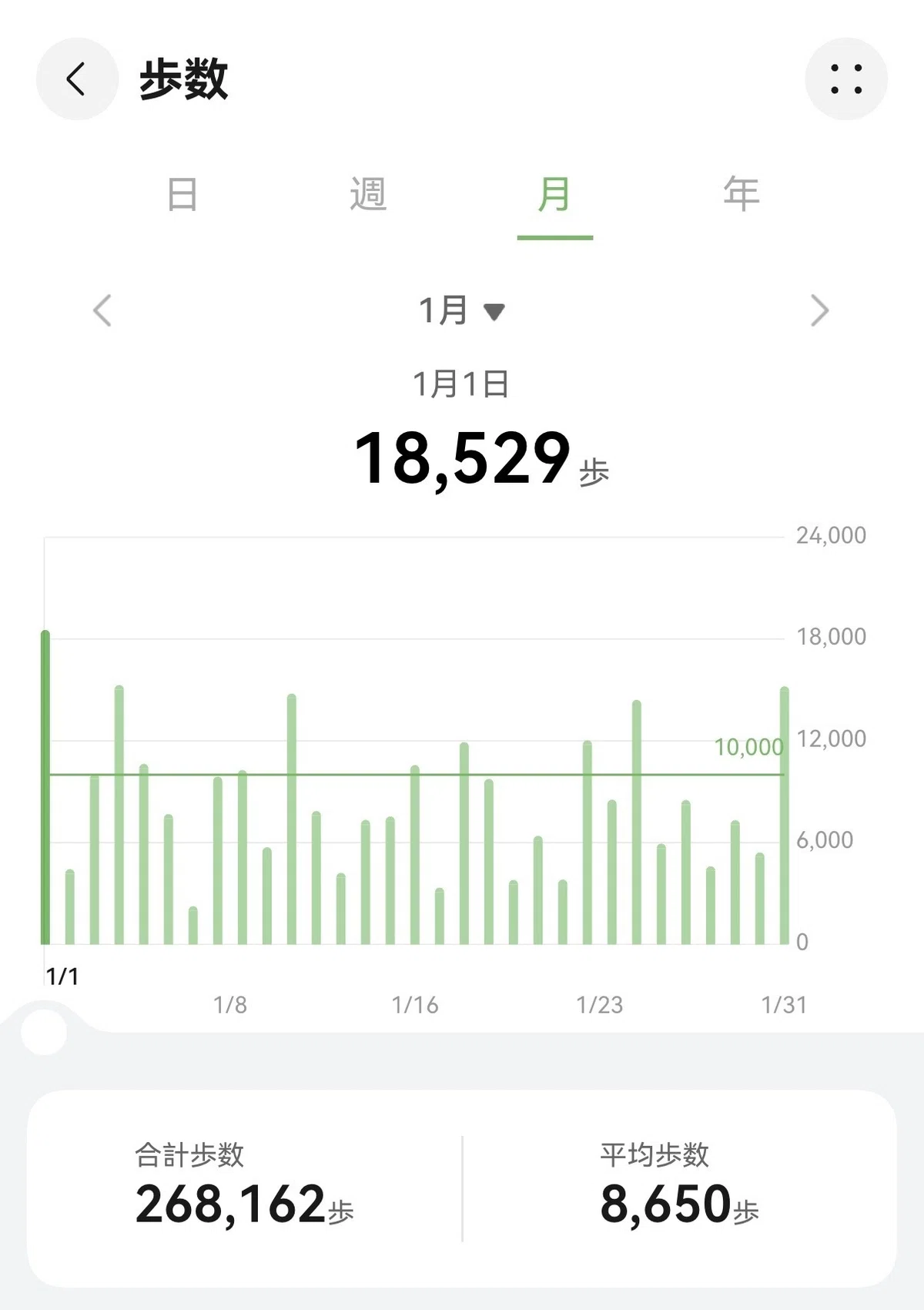Go to the previous month
This screenshot has width=924, height=1310.
click(x=102, y=310)
